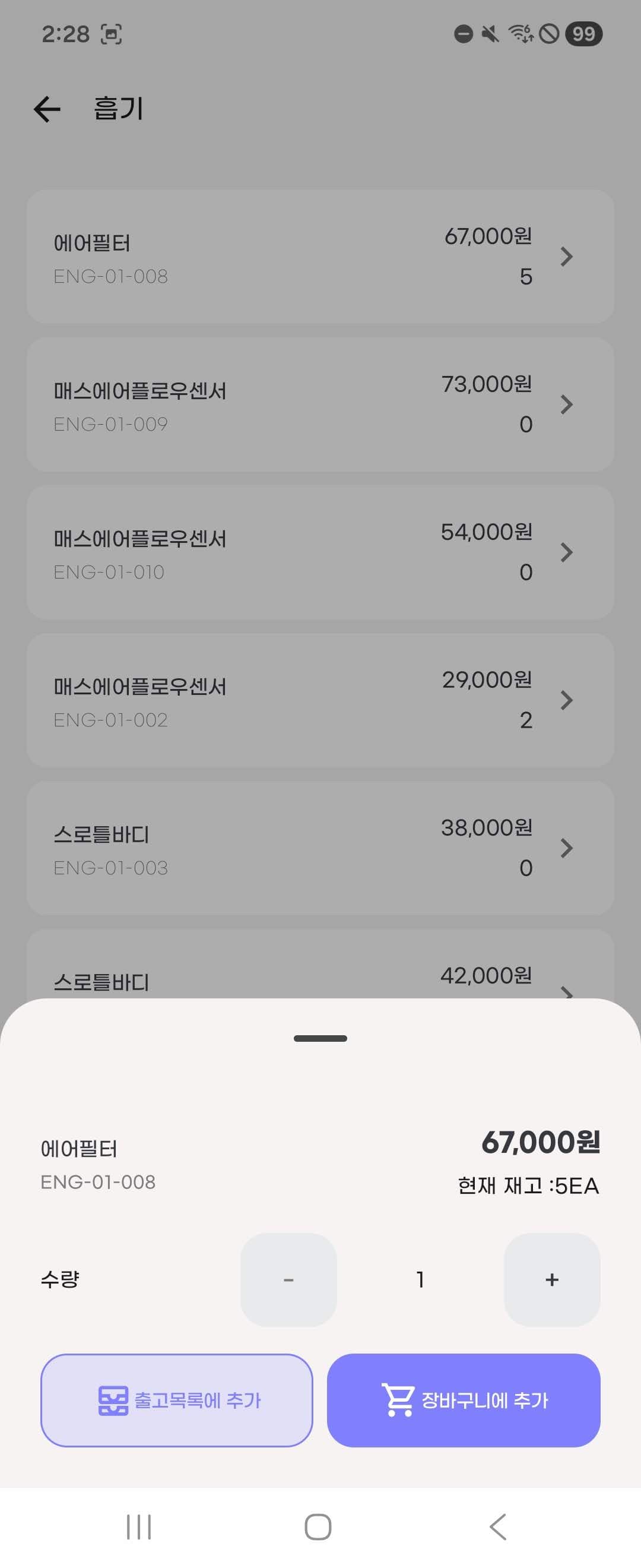Increase quantity with the plus button
This screenshot has height=1568, width=641.
pyautogui.click(x=551, y=1279)
